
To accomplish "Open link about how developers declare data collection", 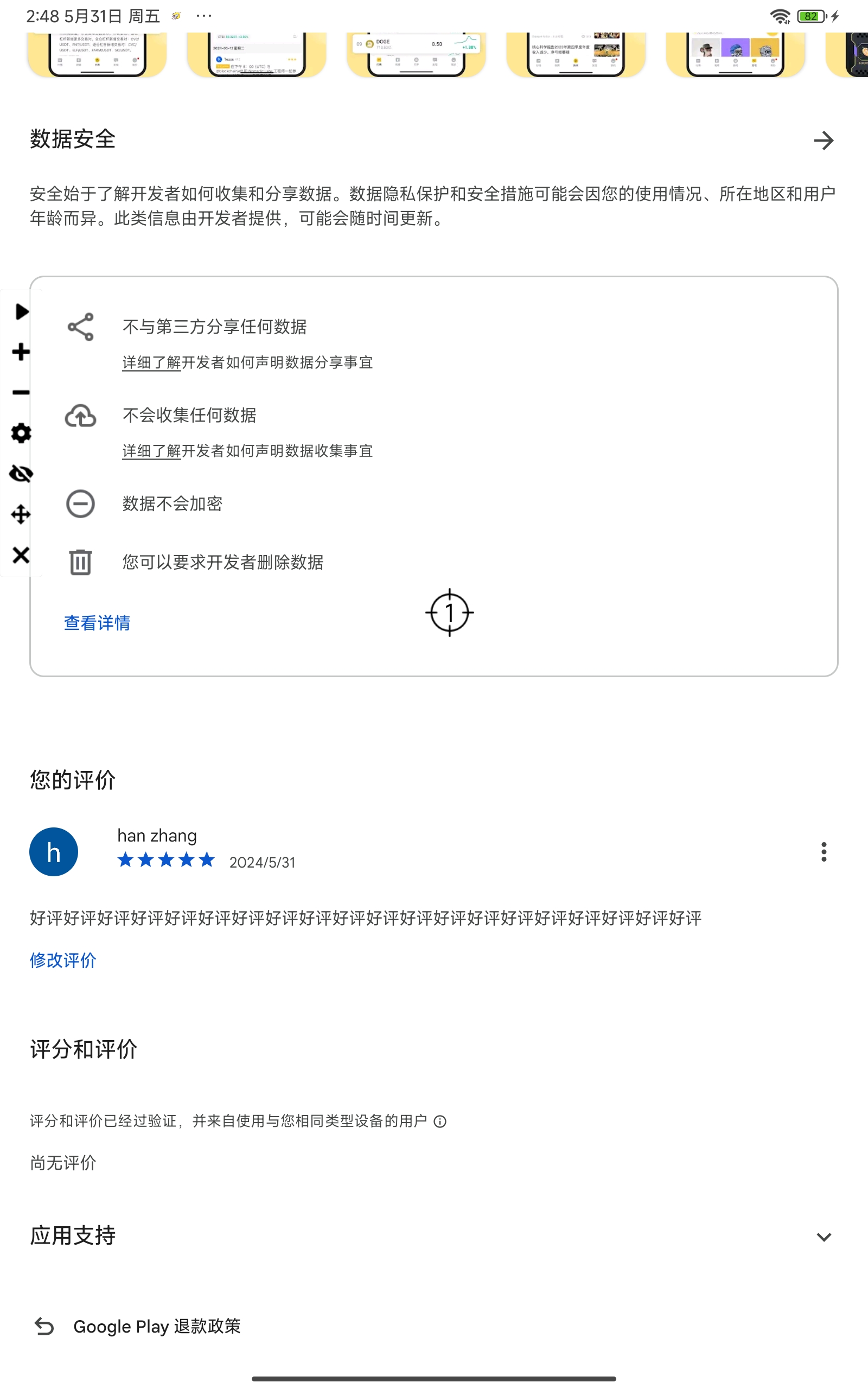I will point(247,451).
